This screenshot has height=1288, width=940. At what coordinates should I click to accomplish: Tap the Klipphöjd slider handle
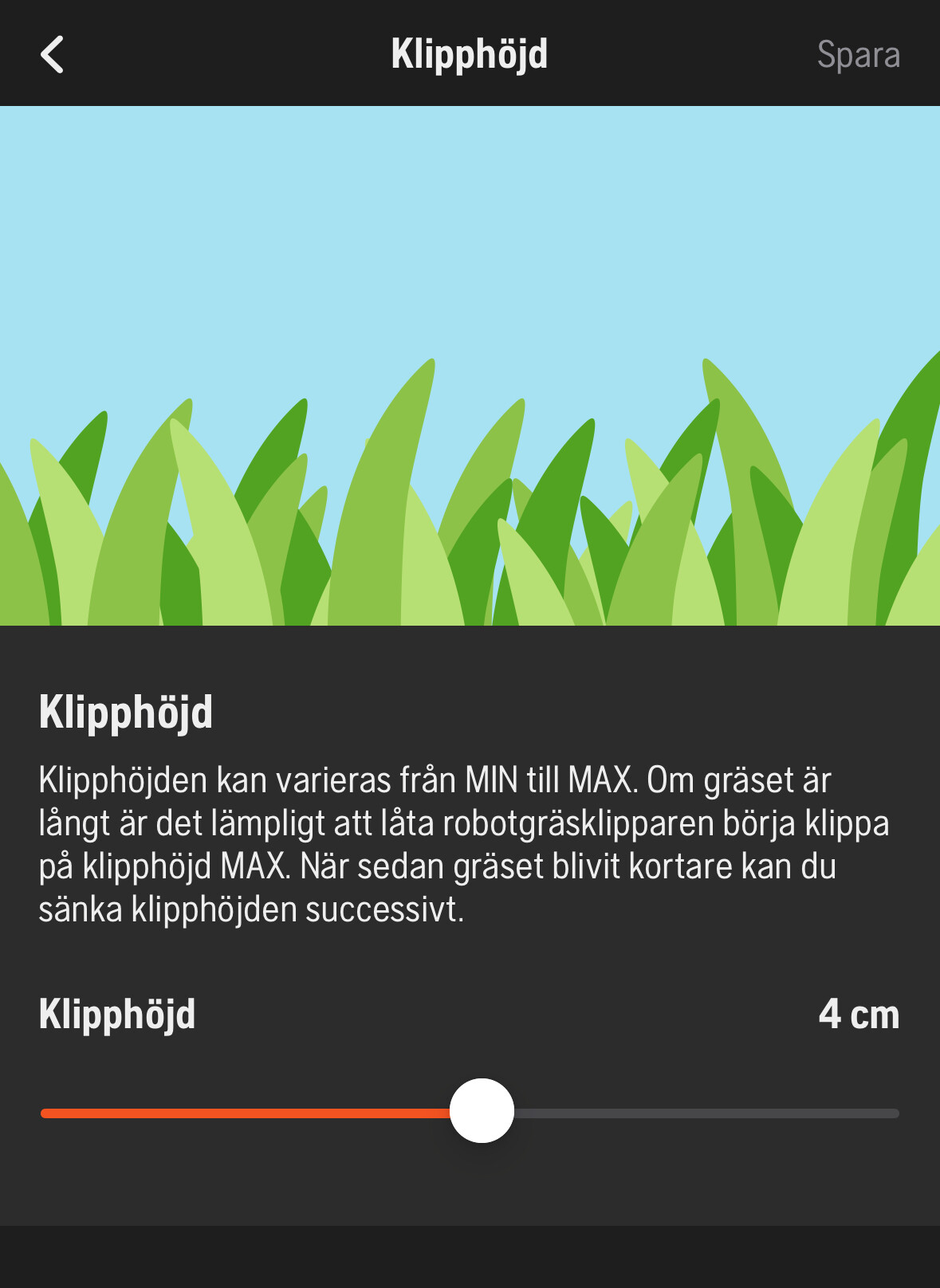482,1111
